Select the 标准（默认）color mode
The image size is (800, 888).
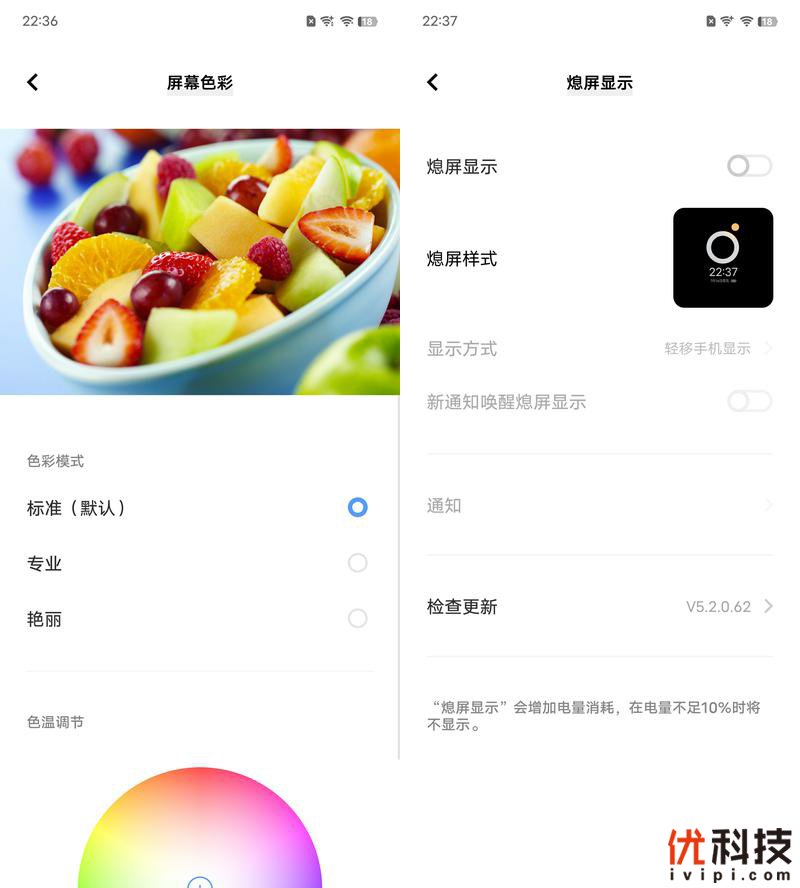[357, 507]
